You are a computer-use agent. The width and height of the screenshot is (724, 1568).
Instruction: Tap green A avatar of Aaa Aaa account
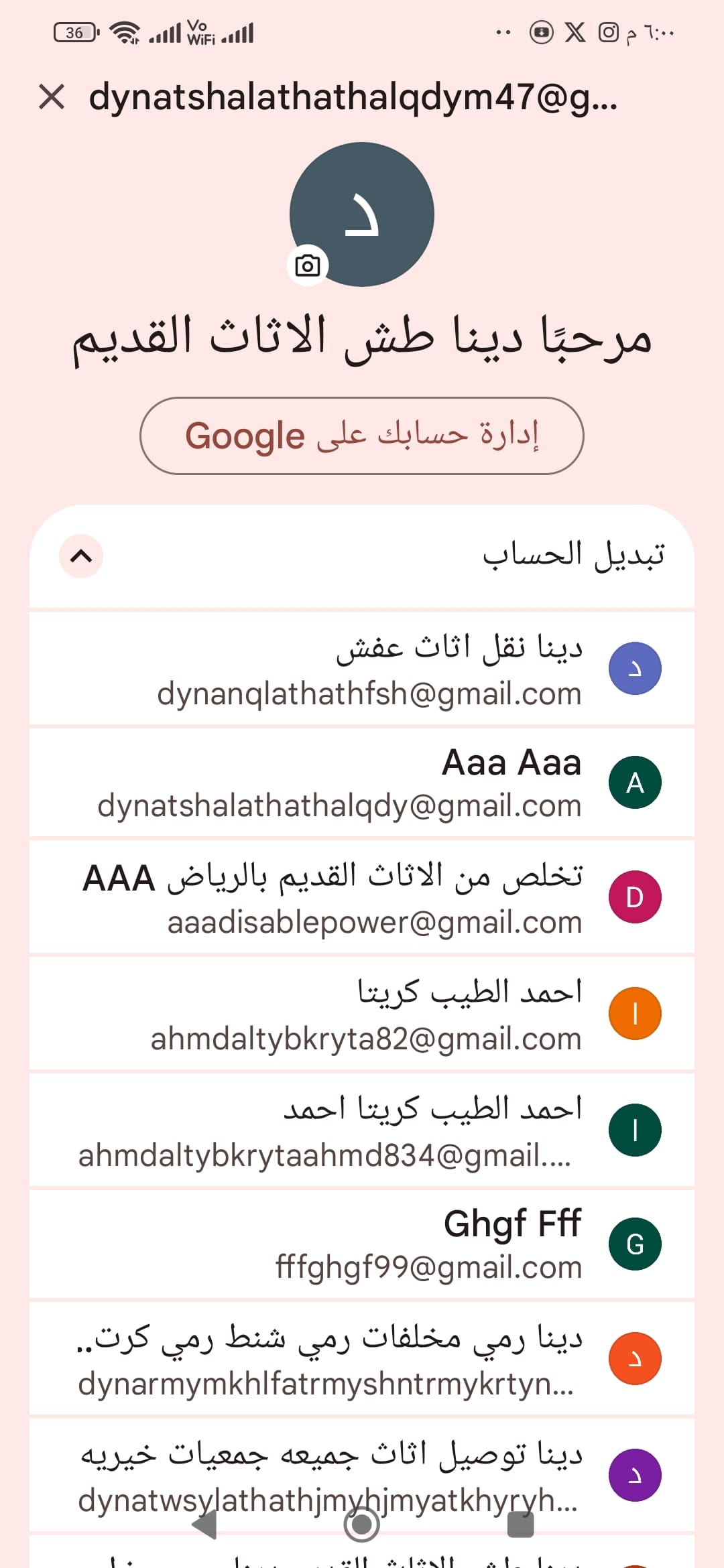pyautogui.click(x=634, y=783)
